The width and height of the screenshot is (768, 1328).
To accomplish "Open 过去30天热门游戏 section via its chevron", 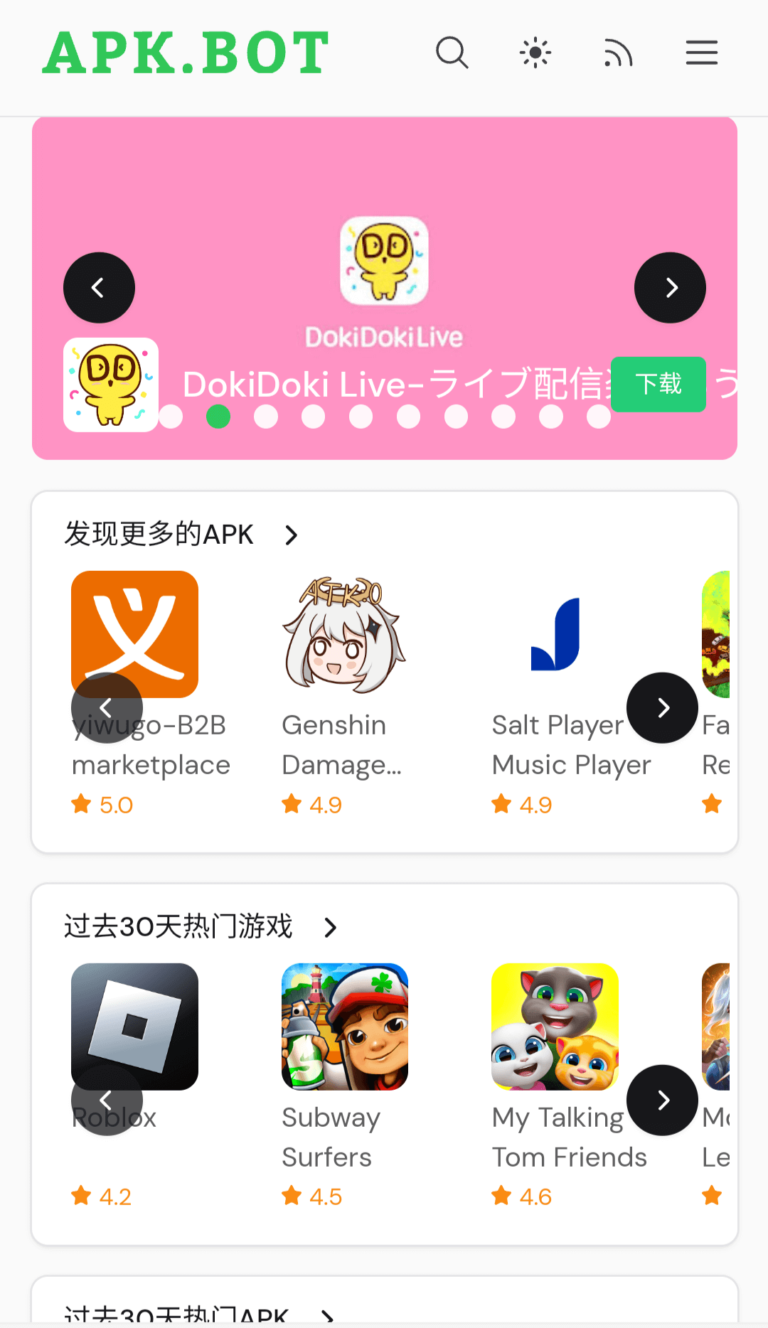I will click(330, 927).
